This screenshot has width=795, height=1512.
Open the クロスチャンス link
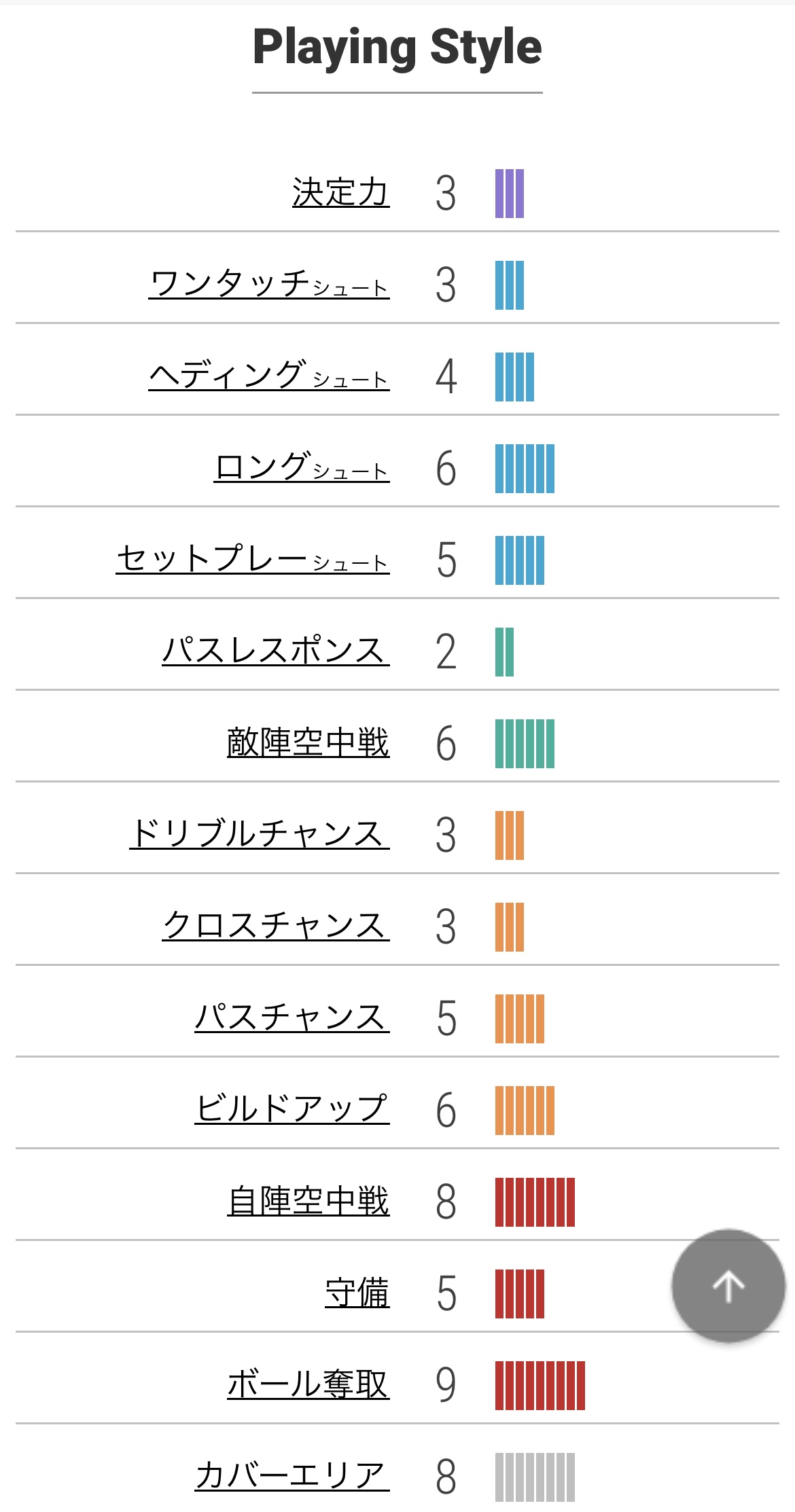pos(276,926)
